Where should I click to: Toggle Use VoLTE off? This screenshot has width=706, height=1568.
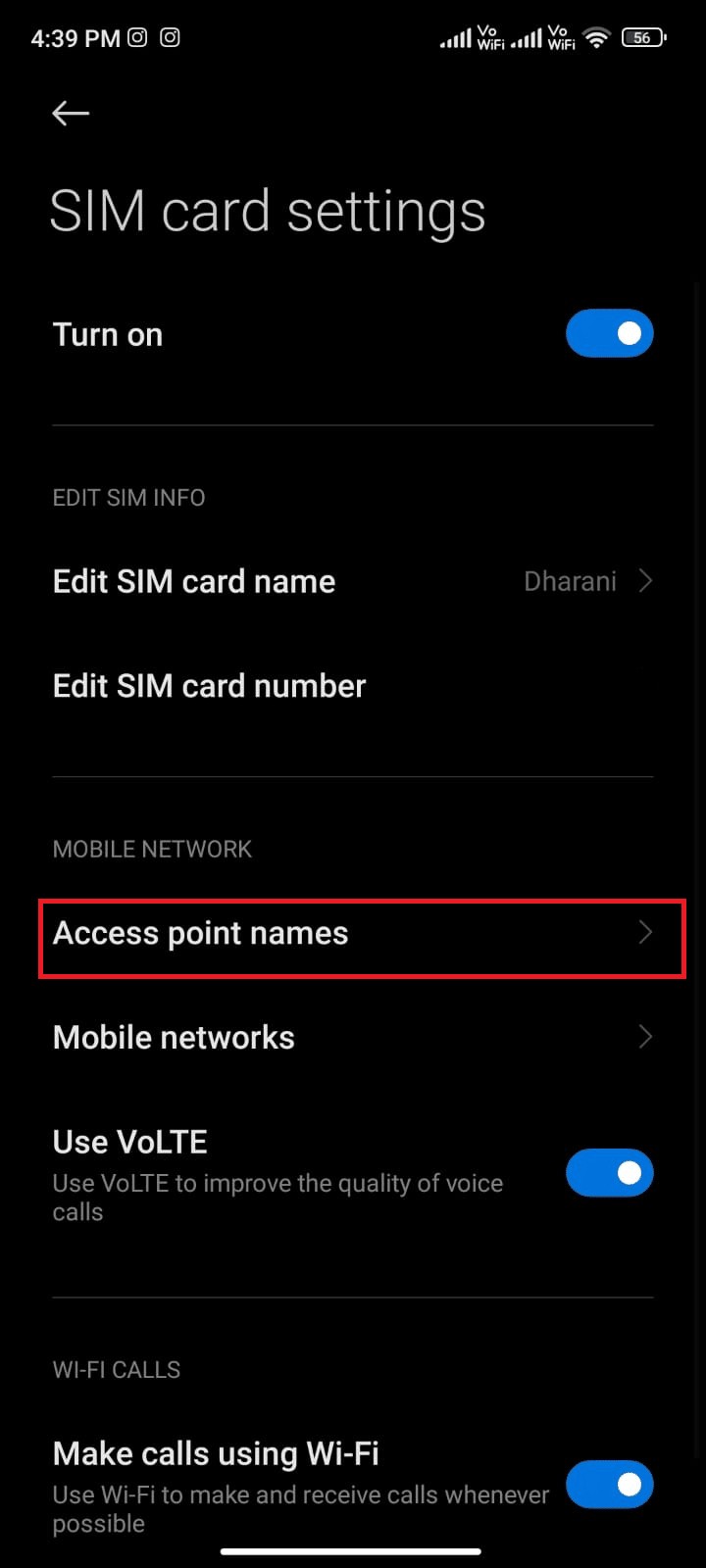[610, 1172]
